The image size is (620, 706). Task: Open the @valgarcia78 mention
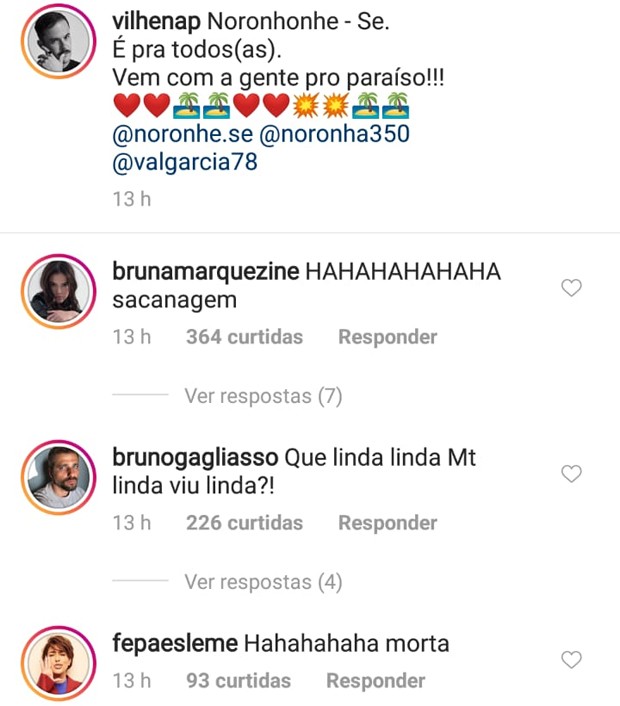click(x=184, y=161)
